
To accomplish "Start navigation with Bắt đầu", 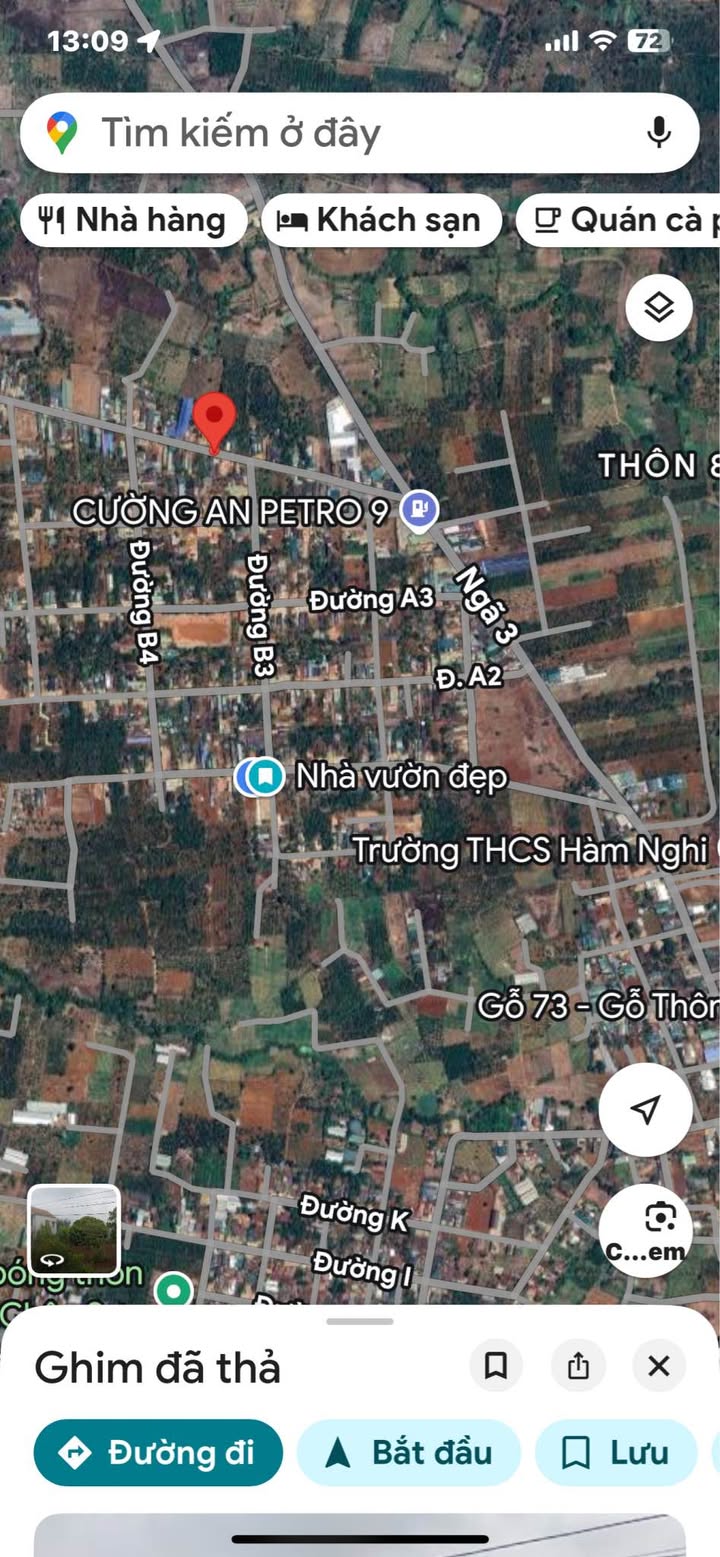I will click(409, 1452).
